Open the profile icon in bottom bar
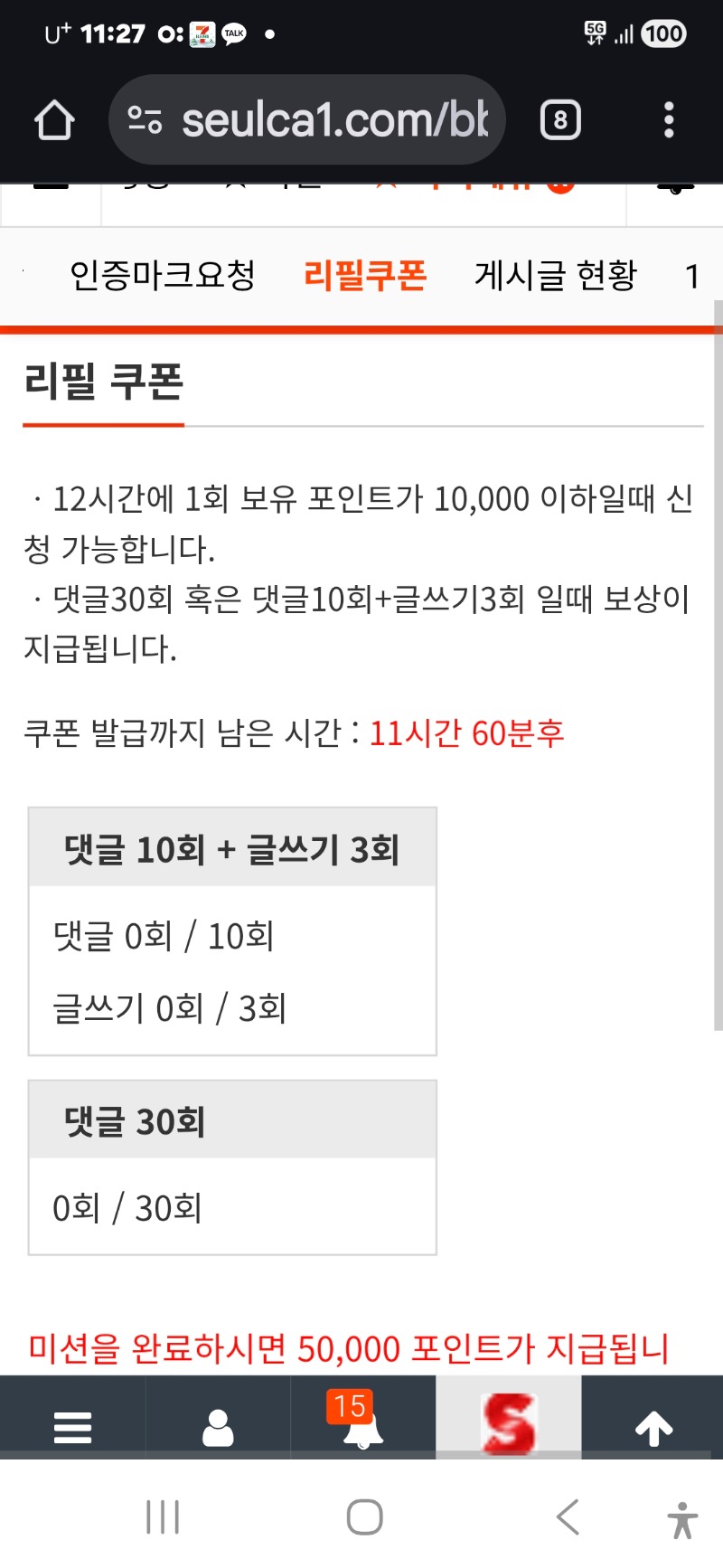 [218, 1428]
